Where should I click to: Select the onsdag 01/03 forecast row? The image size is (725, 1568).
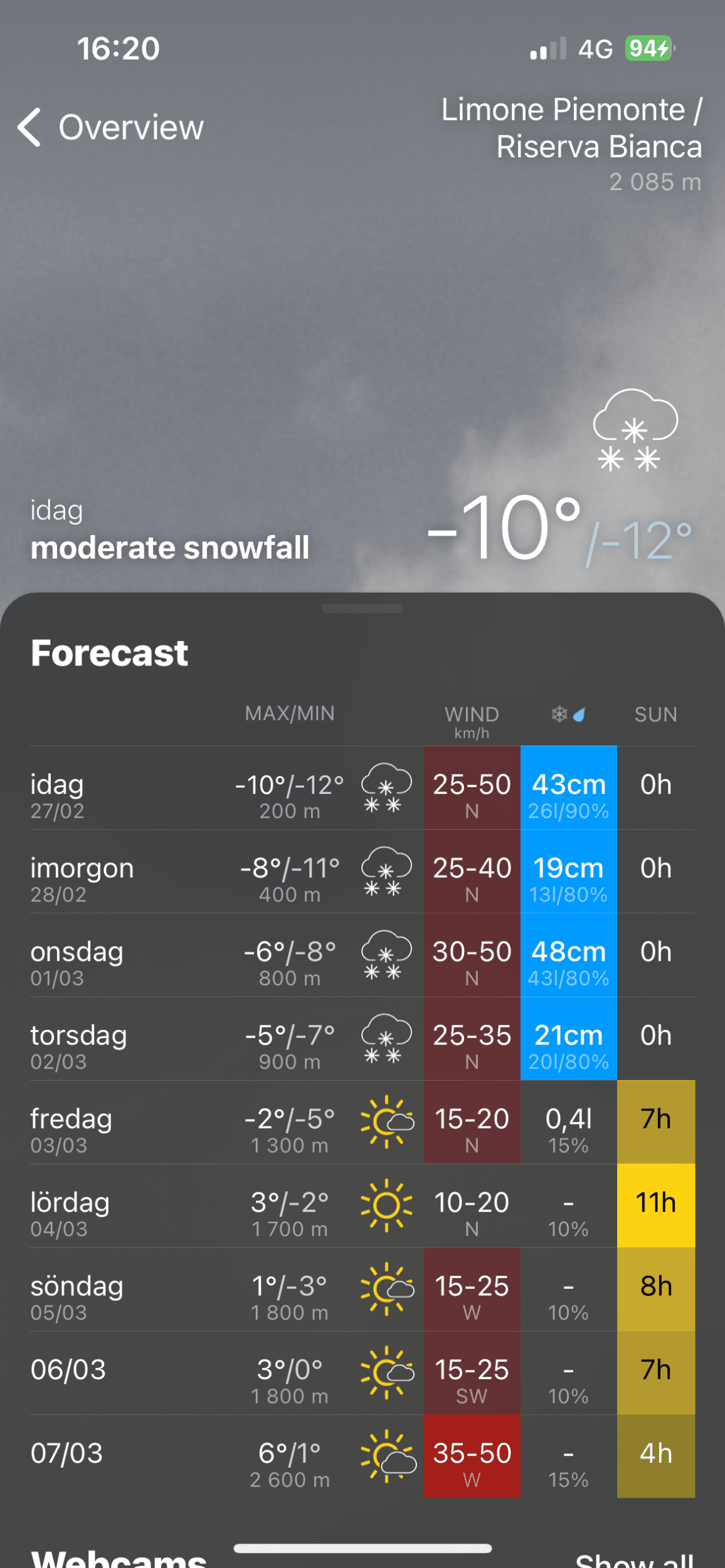click(362, 955)
